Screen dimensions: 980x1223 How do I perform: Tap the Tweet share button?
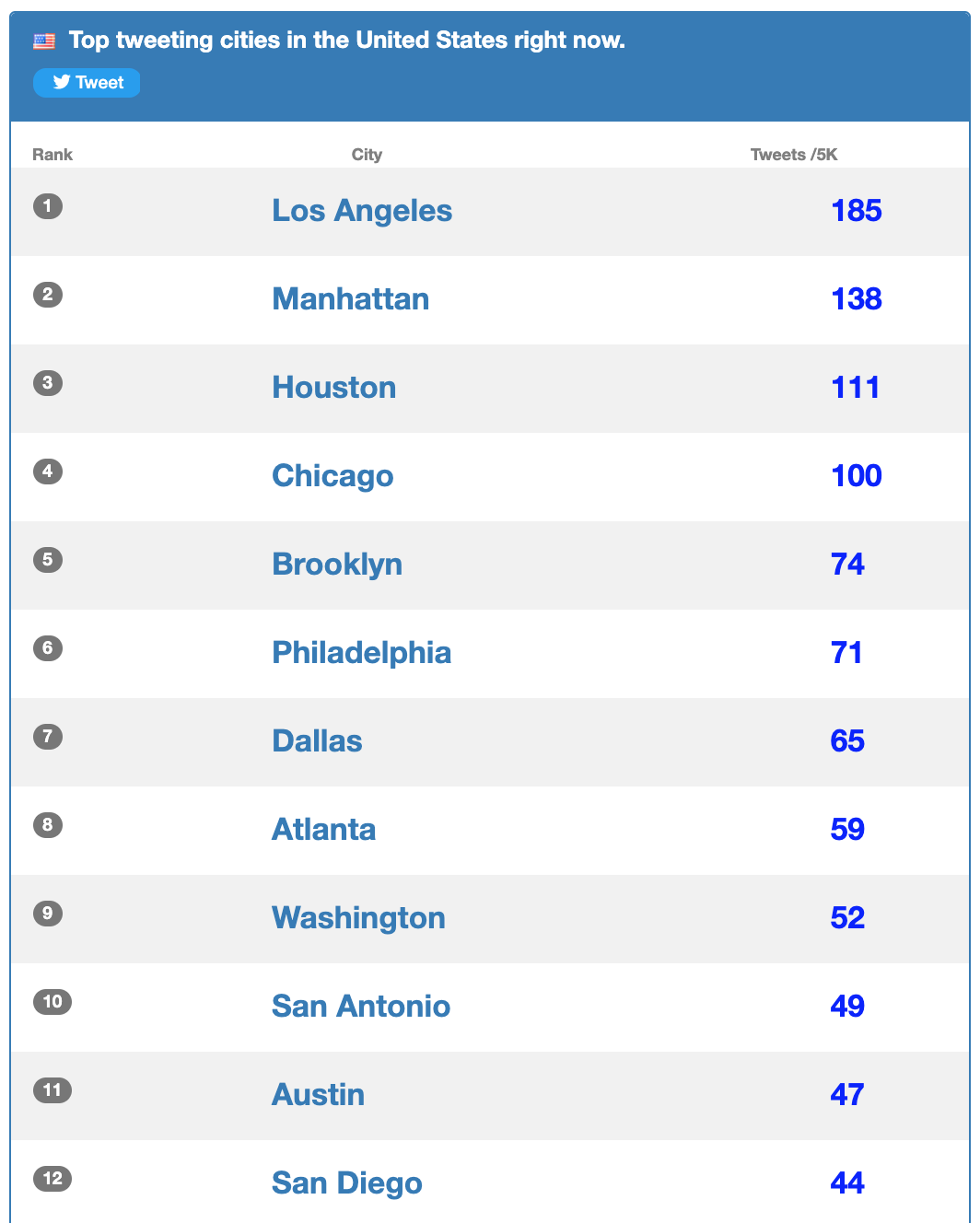tap(87, 83)
